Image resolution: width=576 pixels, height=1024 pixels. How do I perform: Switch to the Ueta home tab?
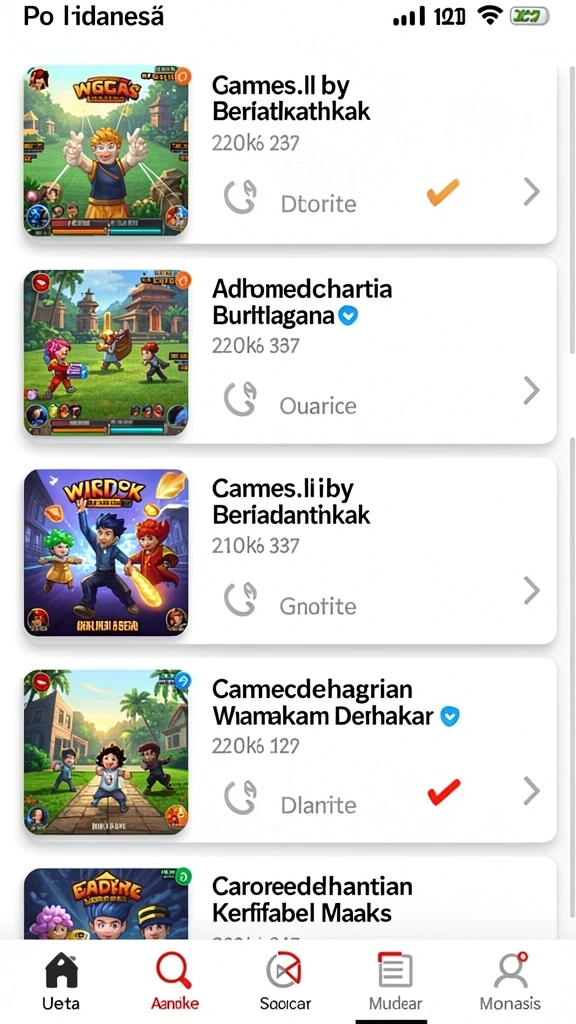click(x=61, y=981)
